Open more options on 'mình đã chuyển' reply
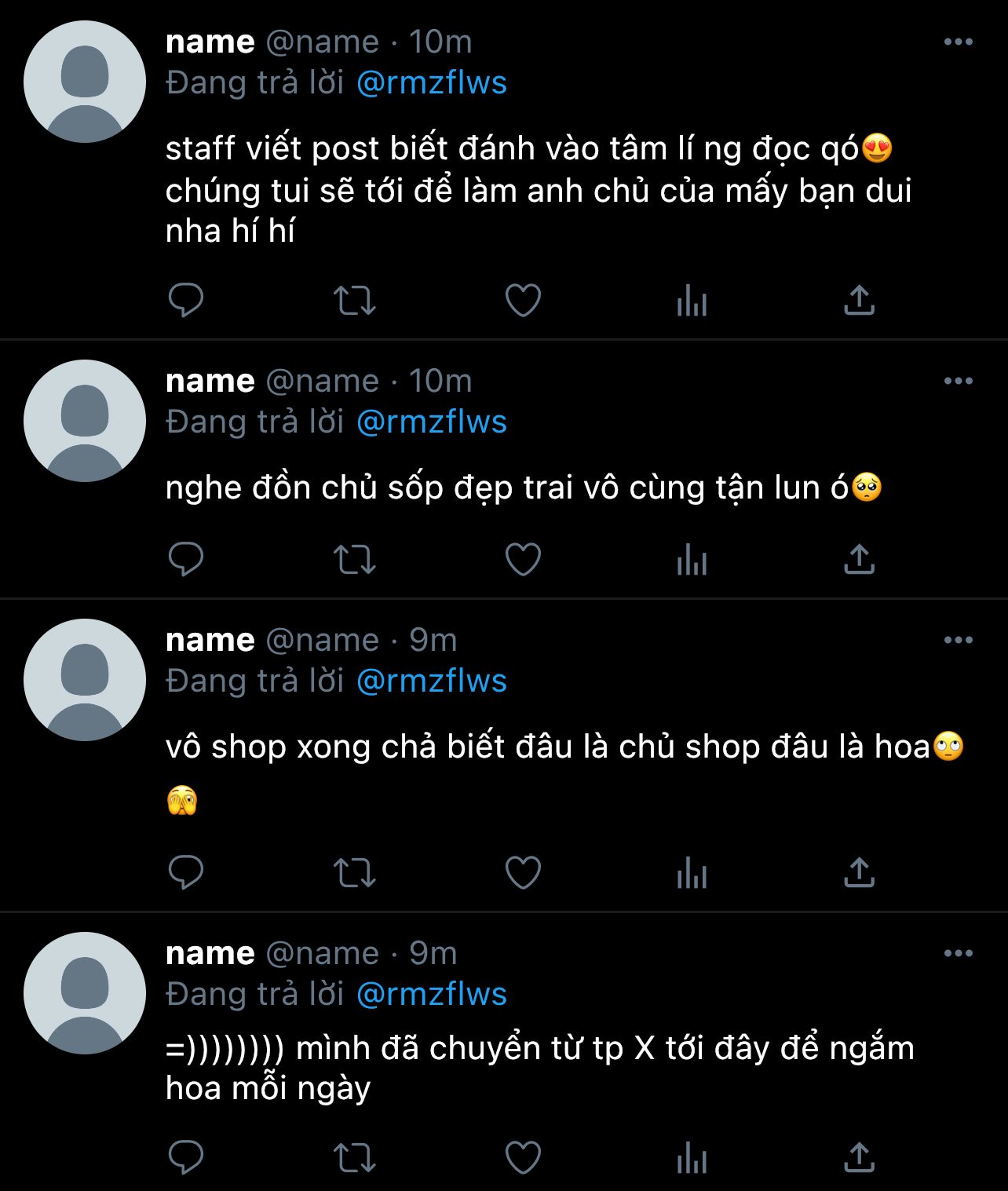Screen dimensions: 1008x1191 point(958,953)
